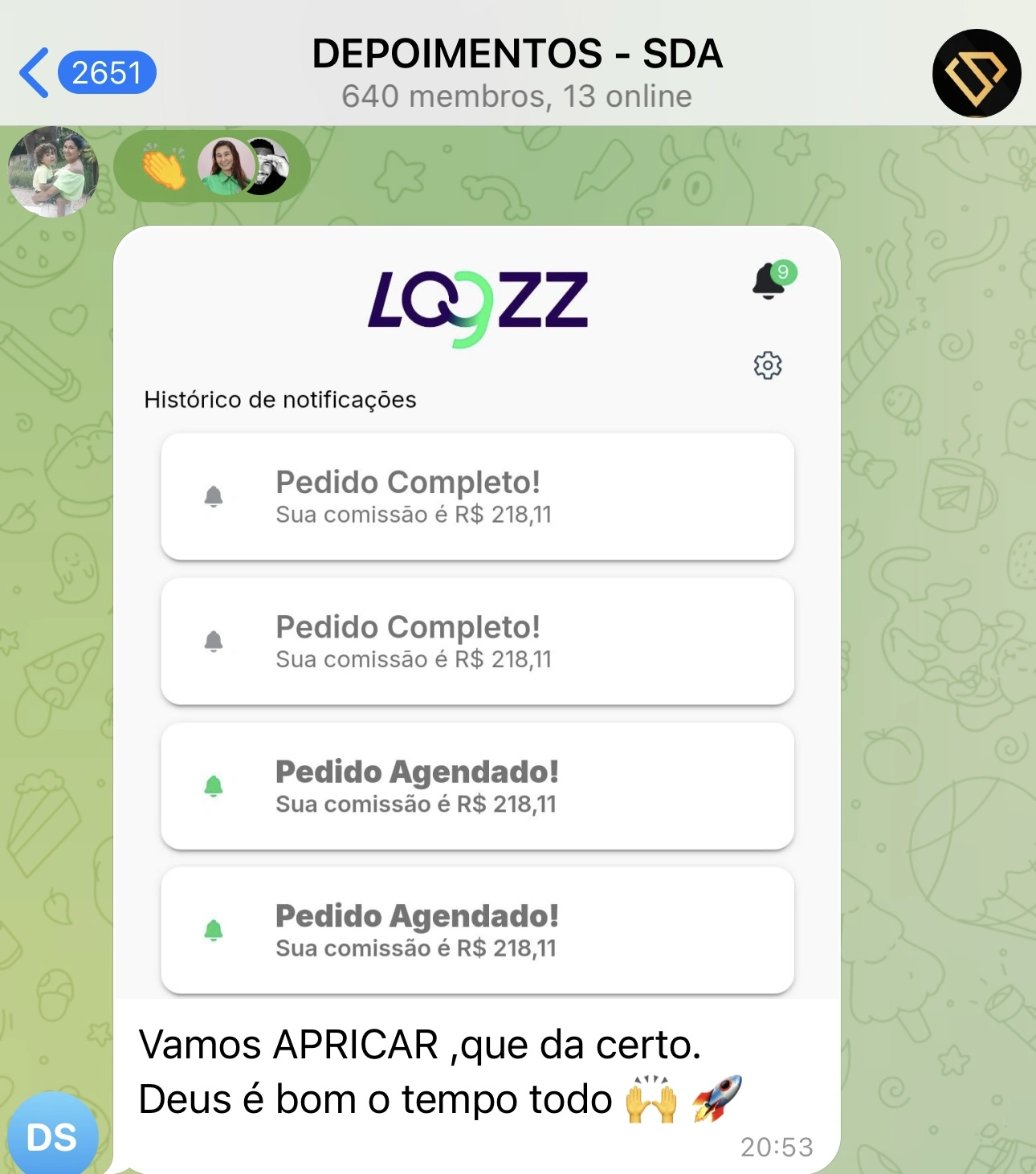Viewport: 1036px width, 1174px height.
Task: Open the sender's avatar with the family photo
Action: 53,172
